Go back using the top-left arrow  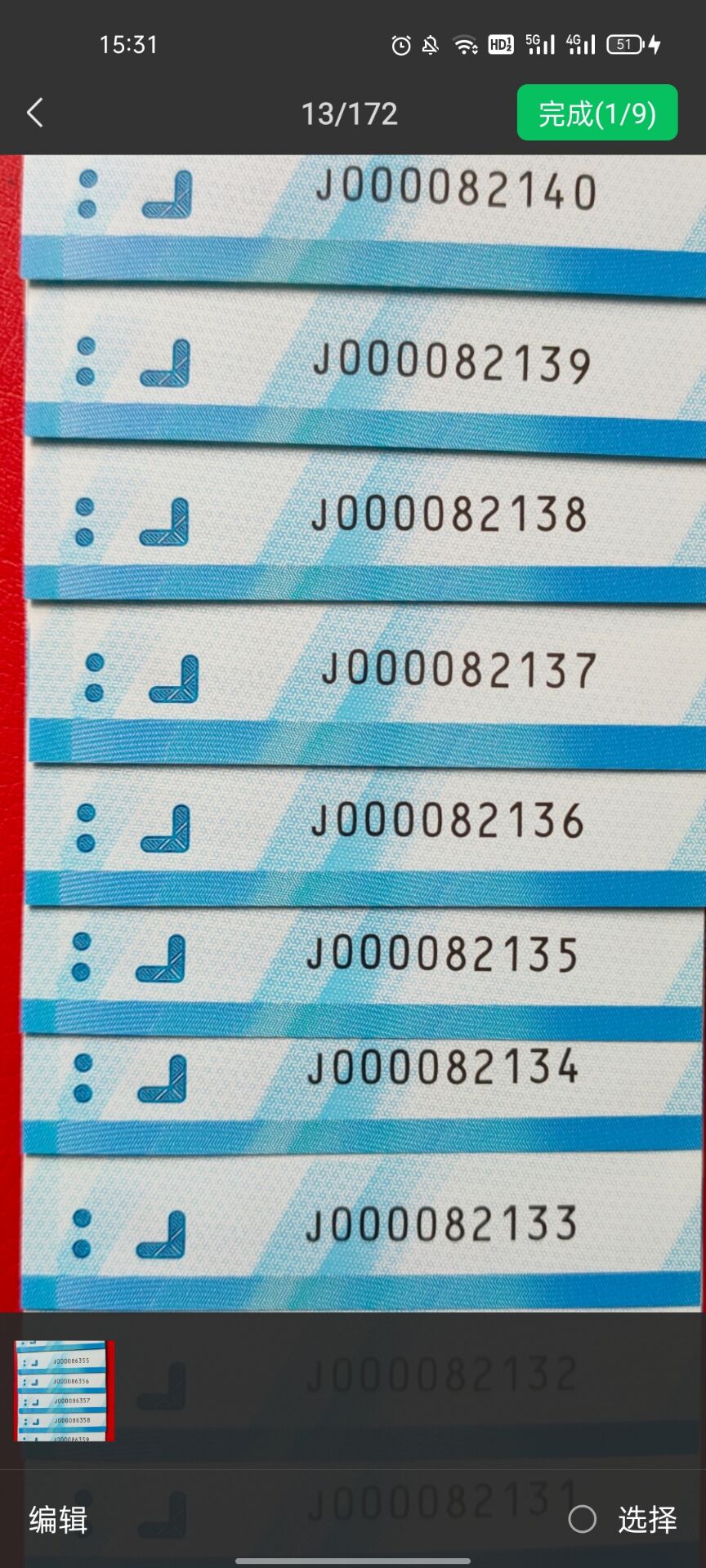tap(34, 114)
